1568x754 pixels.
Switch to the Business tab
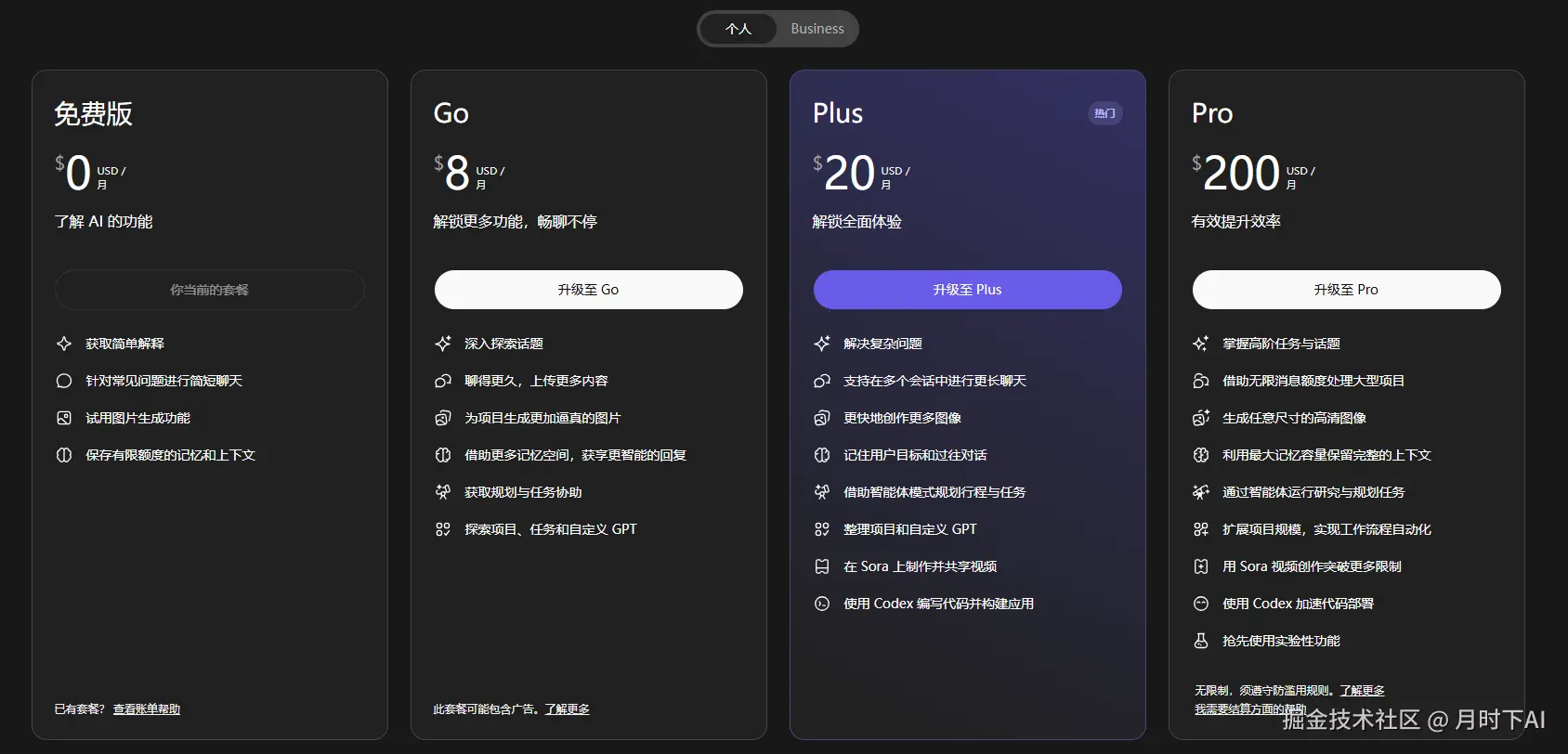pyautogui.click(x=817, y=29)
